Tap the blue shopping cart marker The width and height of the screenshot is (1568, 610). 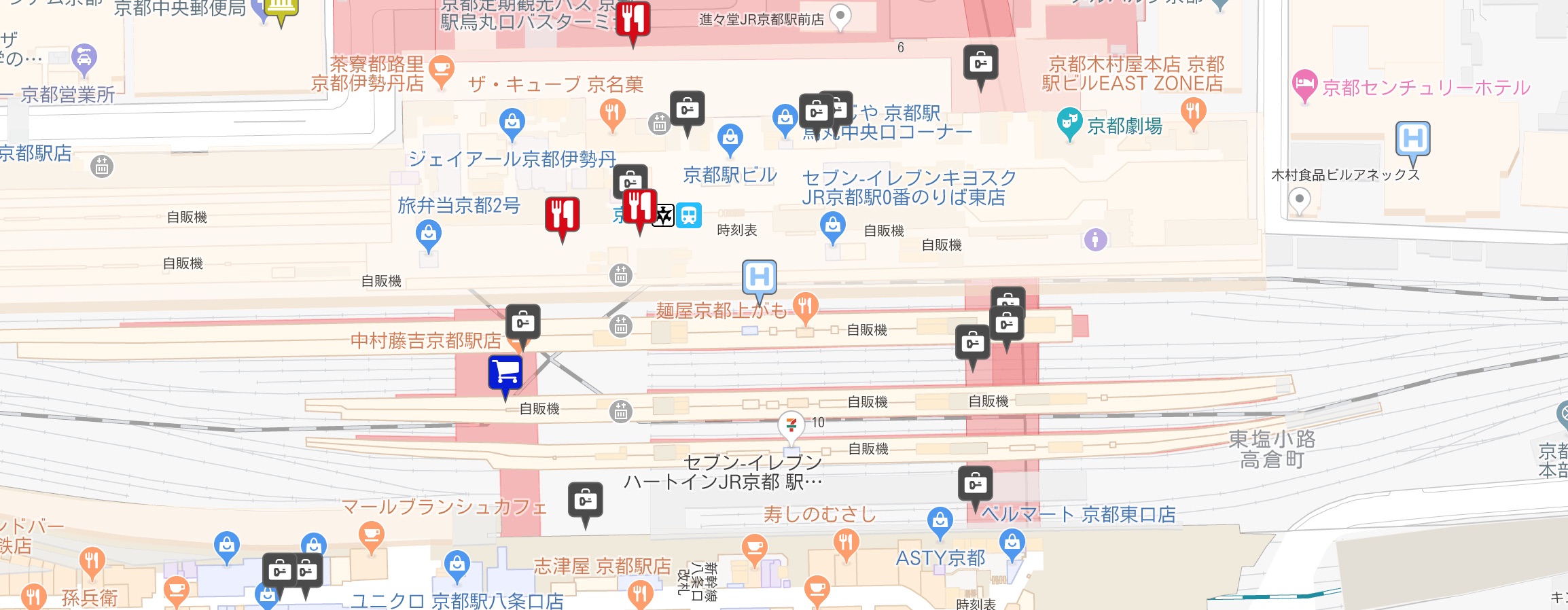[505, 373]
